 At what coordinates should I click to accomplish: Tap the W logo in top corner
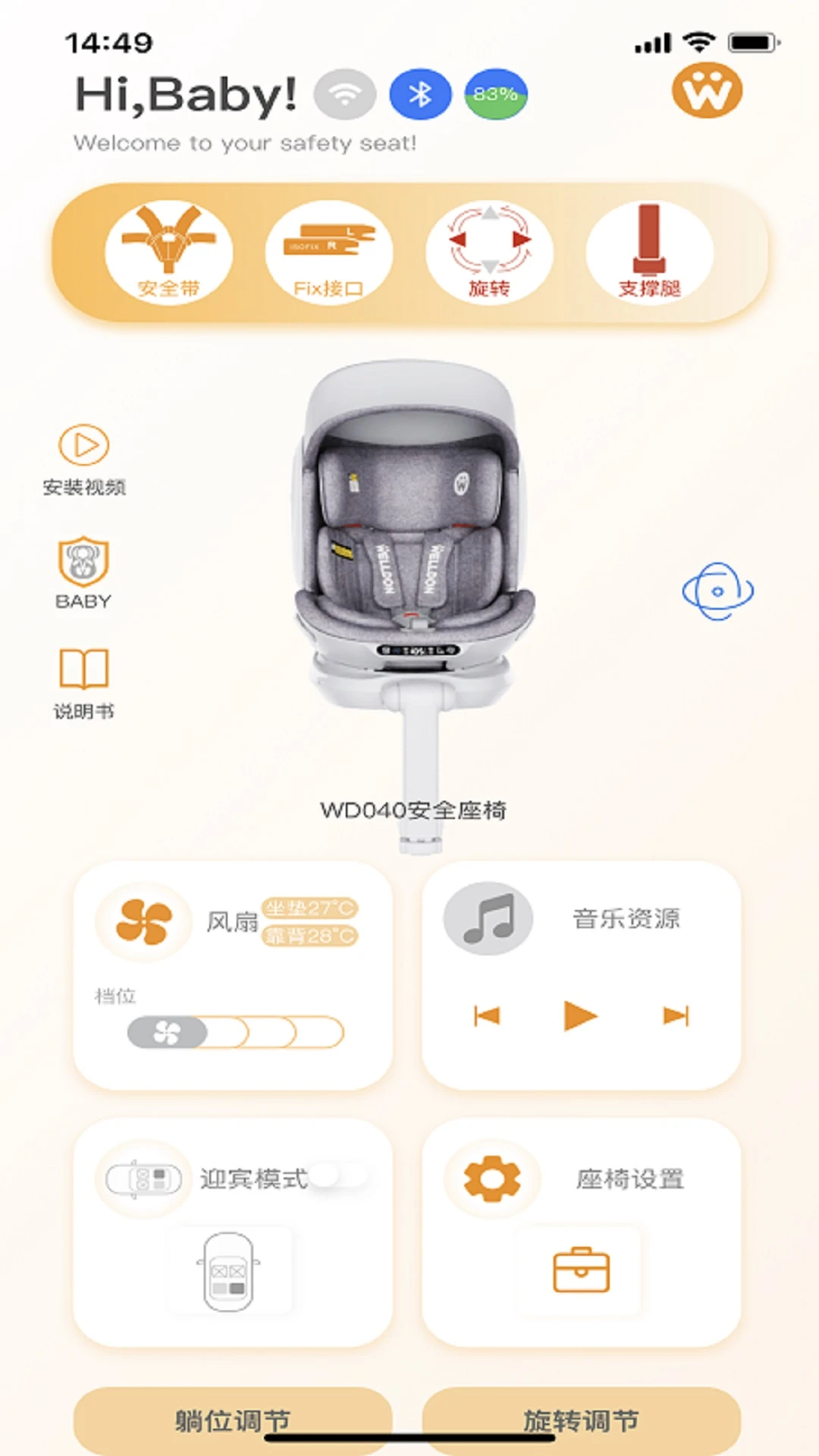pyautogui.click(x=707, y=91)
